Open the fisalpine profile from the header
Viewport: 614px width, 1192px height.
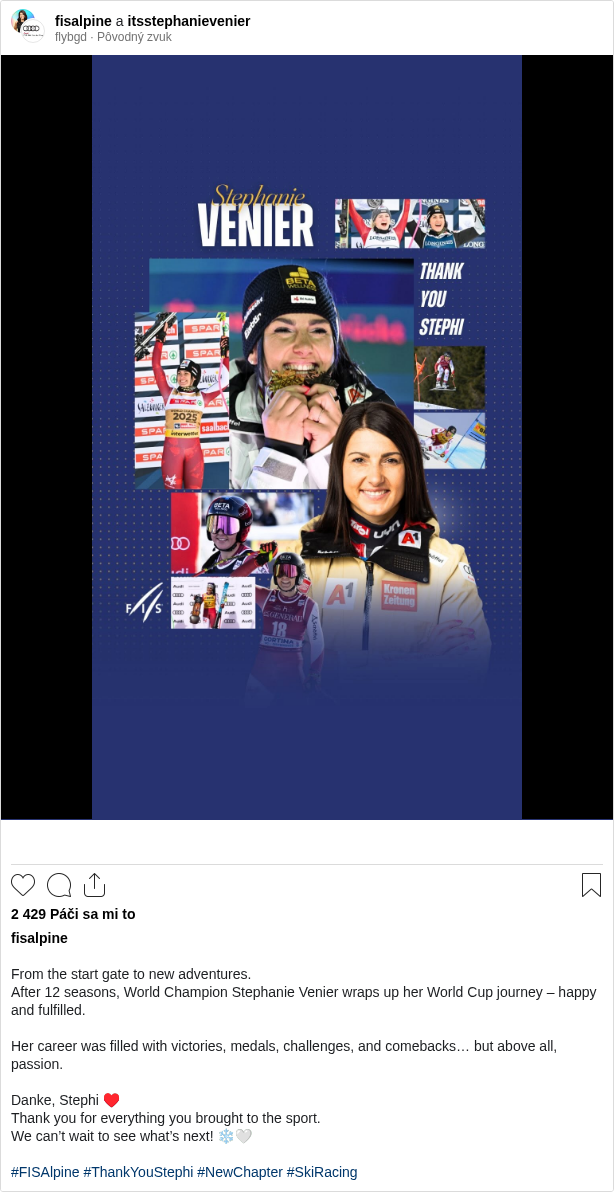click(83, 21)
